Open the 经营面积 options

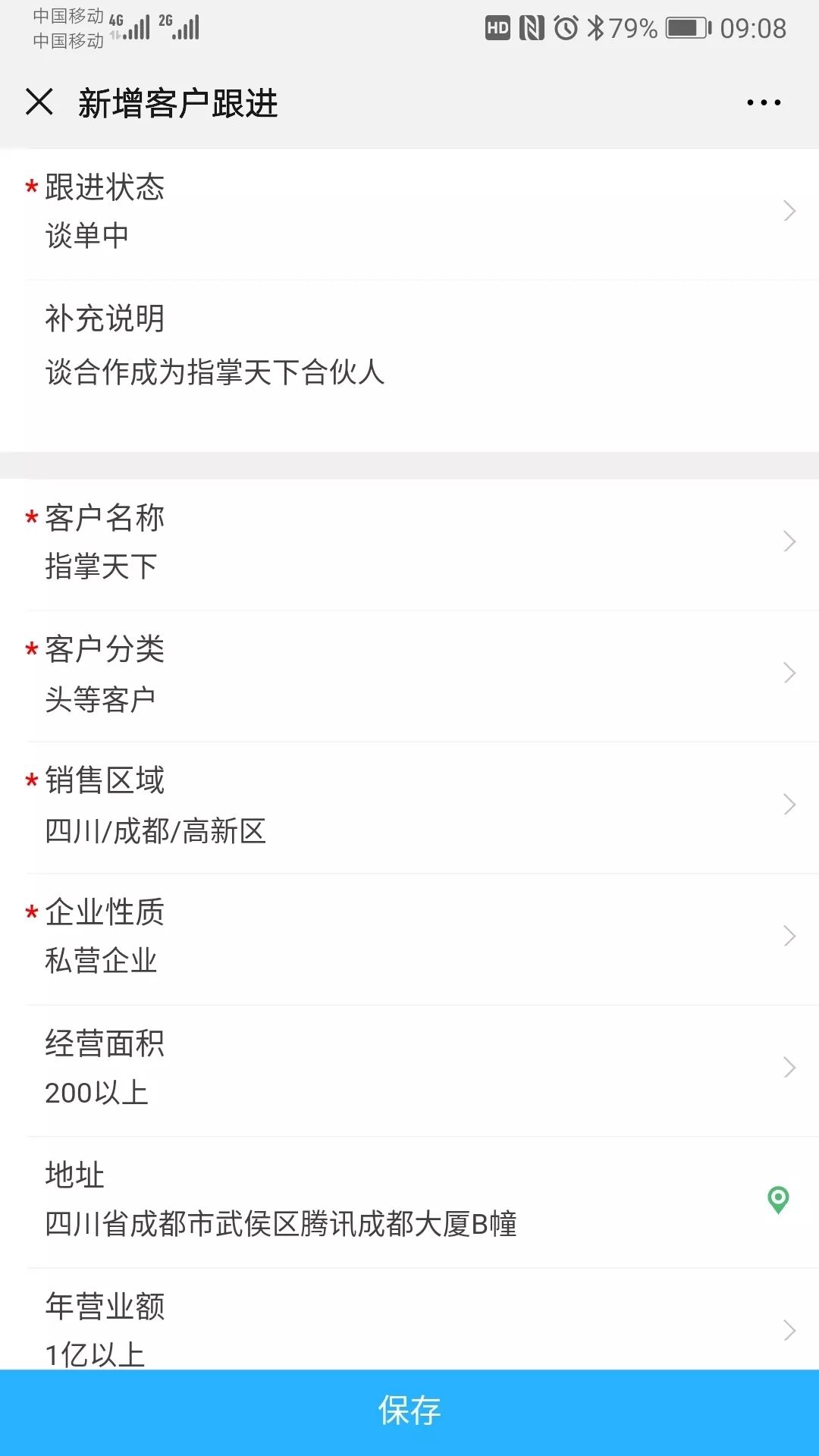click(409, 1068)
